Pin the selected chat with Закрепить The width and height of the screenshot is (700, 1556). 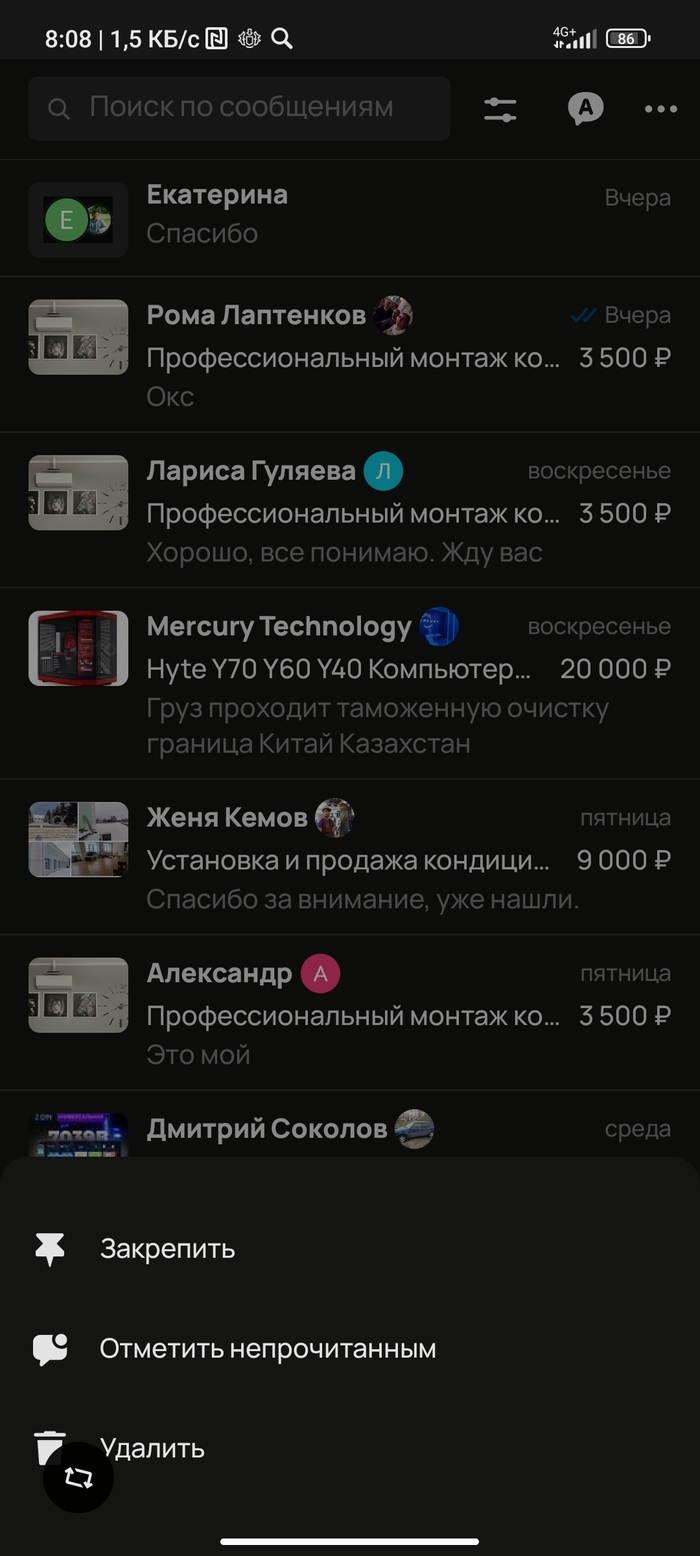click(x=167, y=1249)
